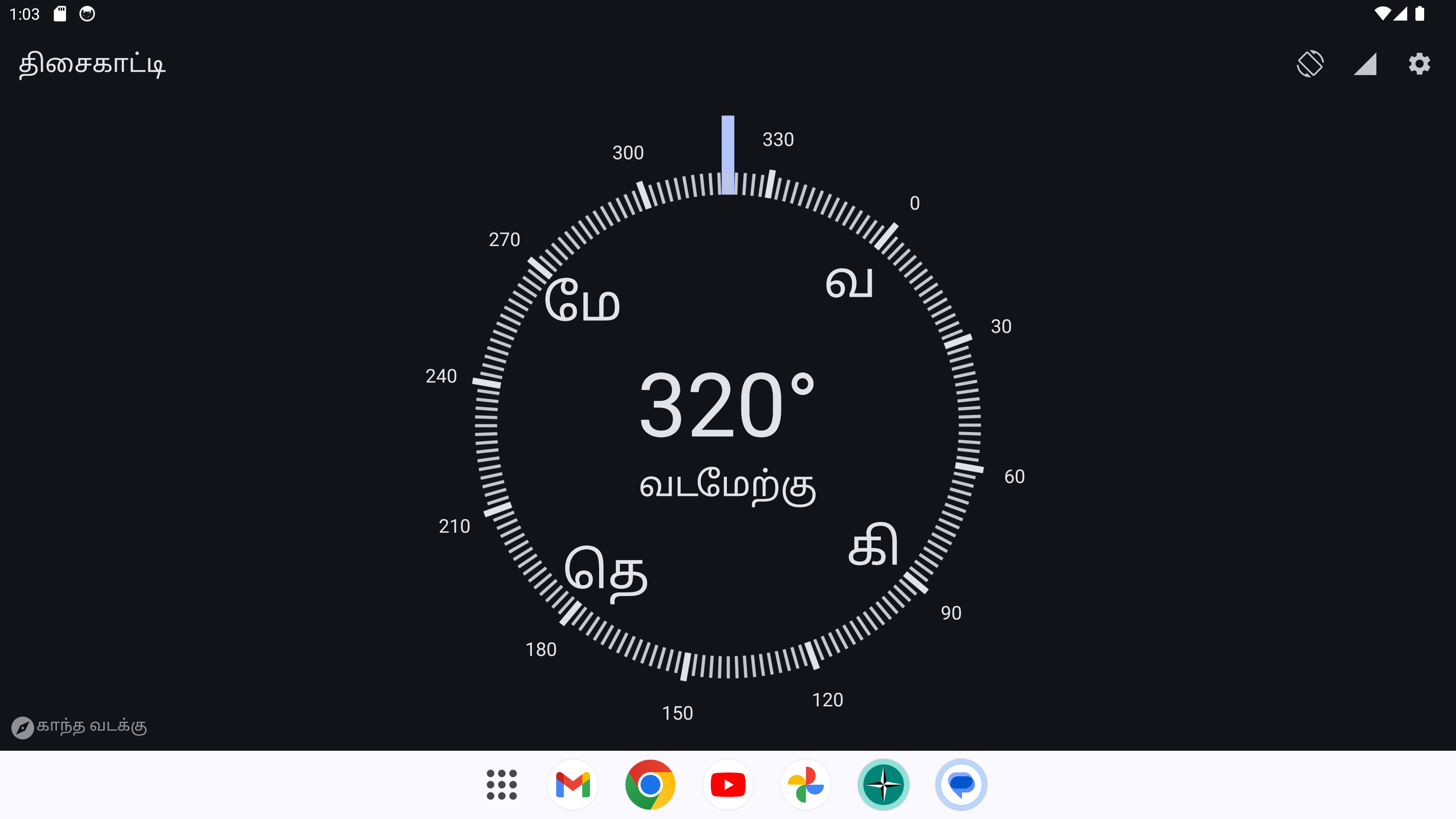
Task: Open the level (incline) tool icon
Action: pyautogui.click(x=1365, y=64)
